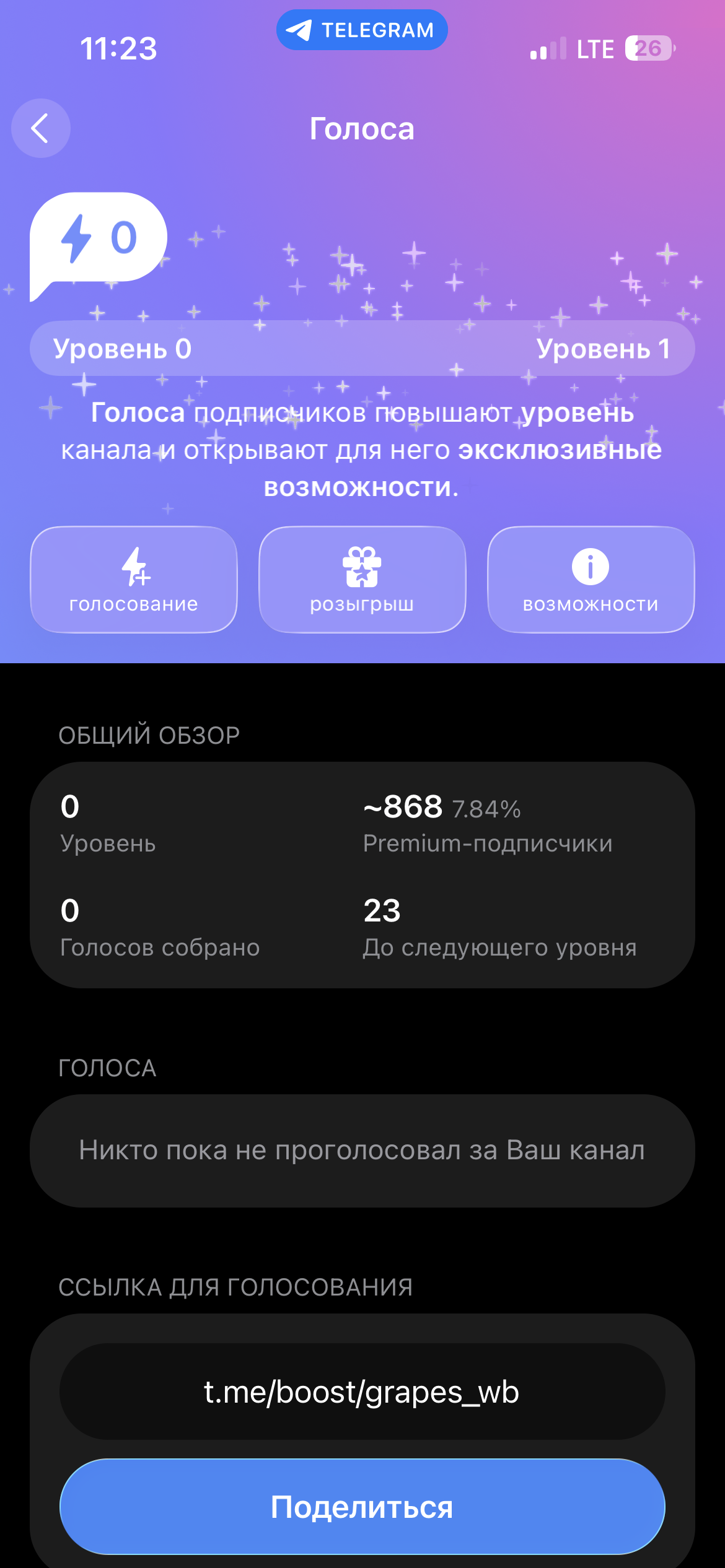The height and width of the screenshot is (1568, 725).
Task: Copy the t.me/boost/grapes_wb link
Action: (x=362, y=1392)
